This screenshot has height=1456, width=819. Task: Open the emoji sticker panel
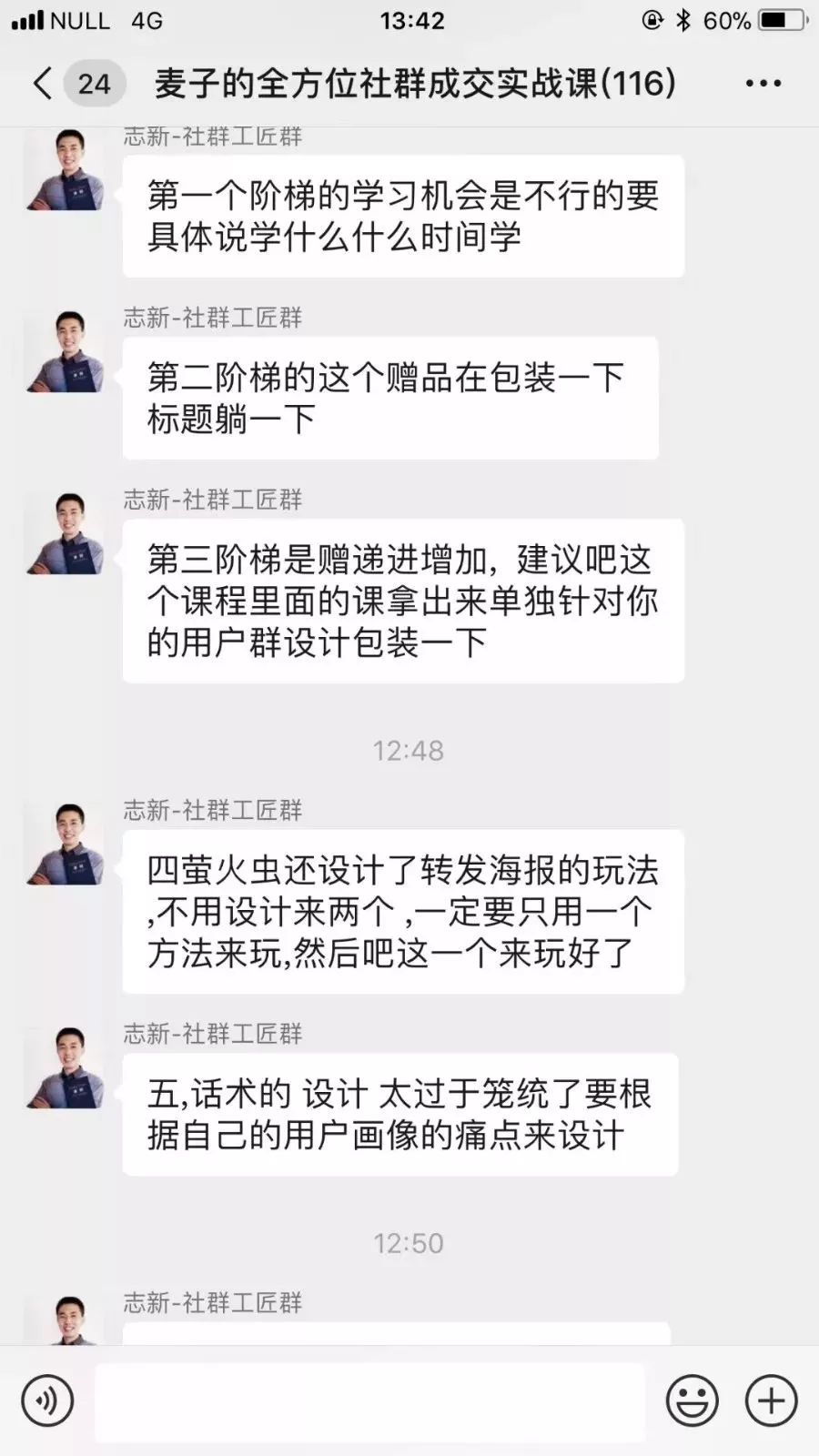pyautogui.click(x=692, y=1400)
